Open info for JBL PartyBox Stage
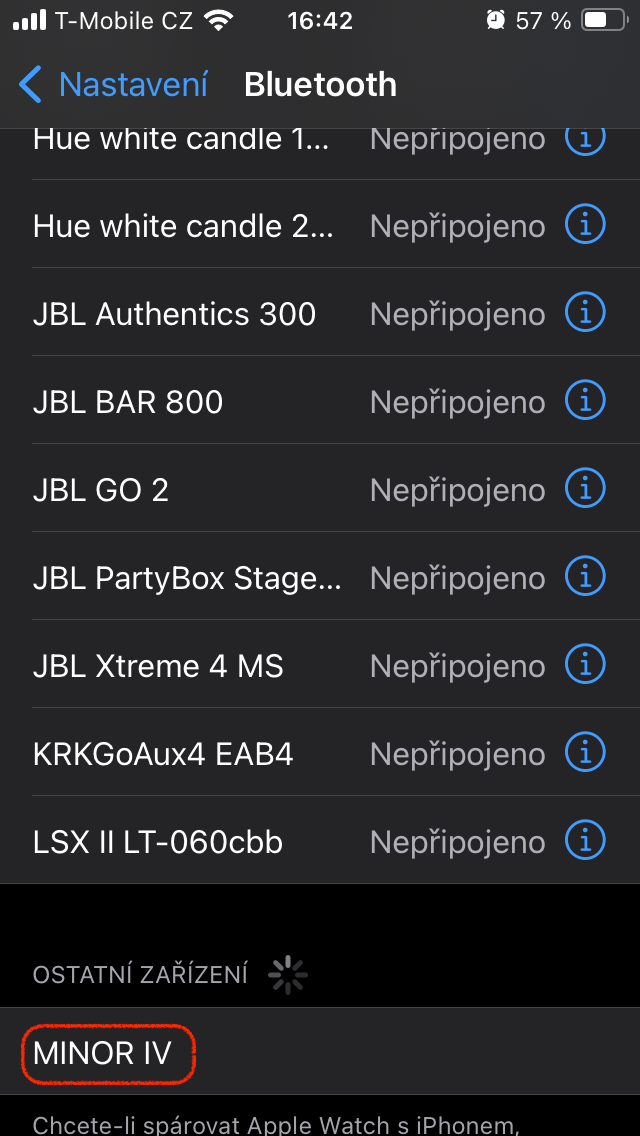 pos(585,578)
